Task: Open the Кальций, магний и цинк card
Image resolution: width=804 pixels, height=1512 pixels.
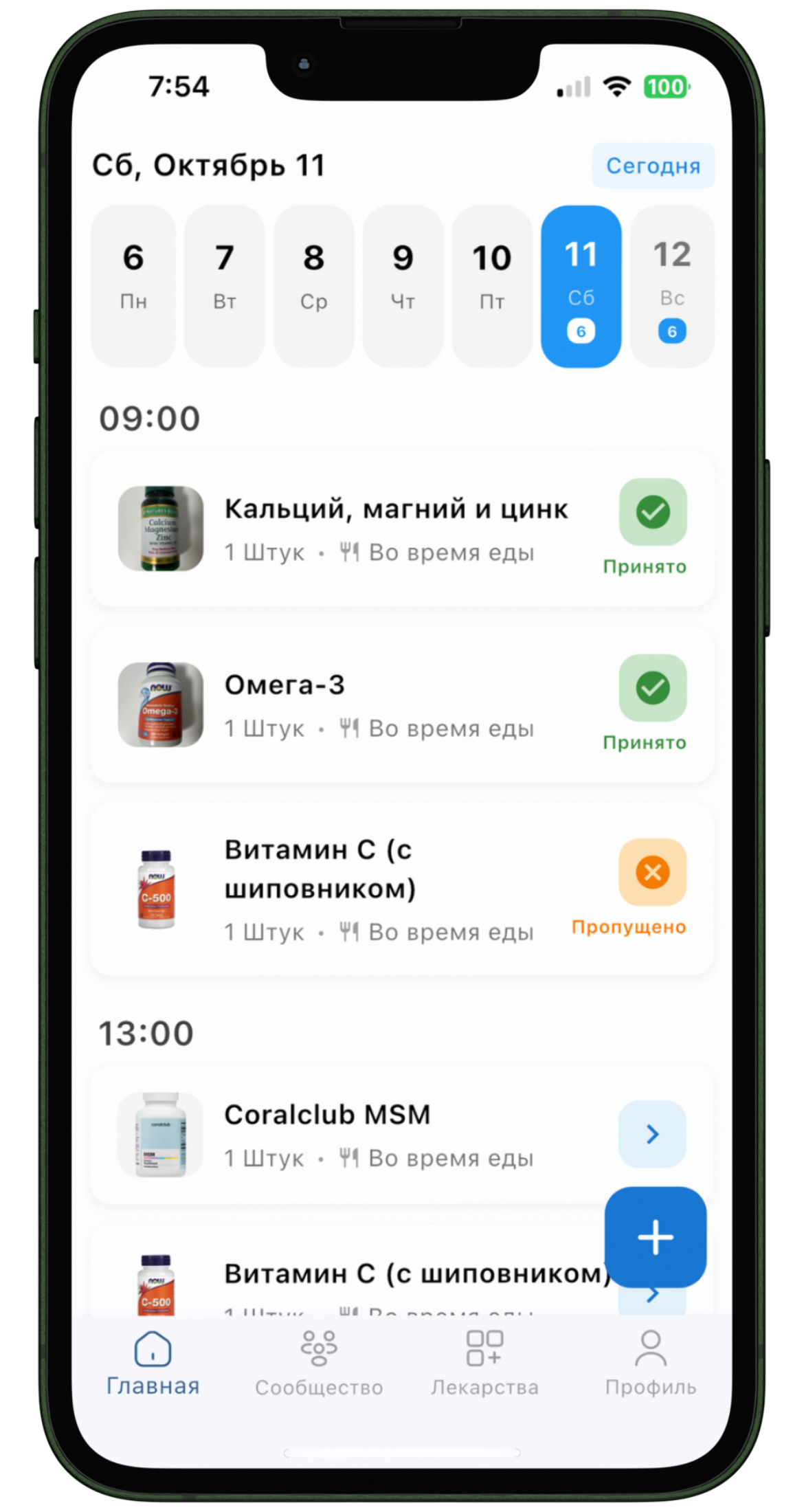Action: 395,528
